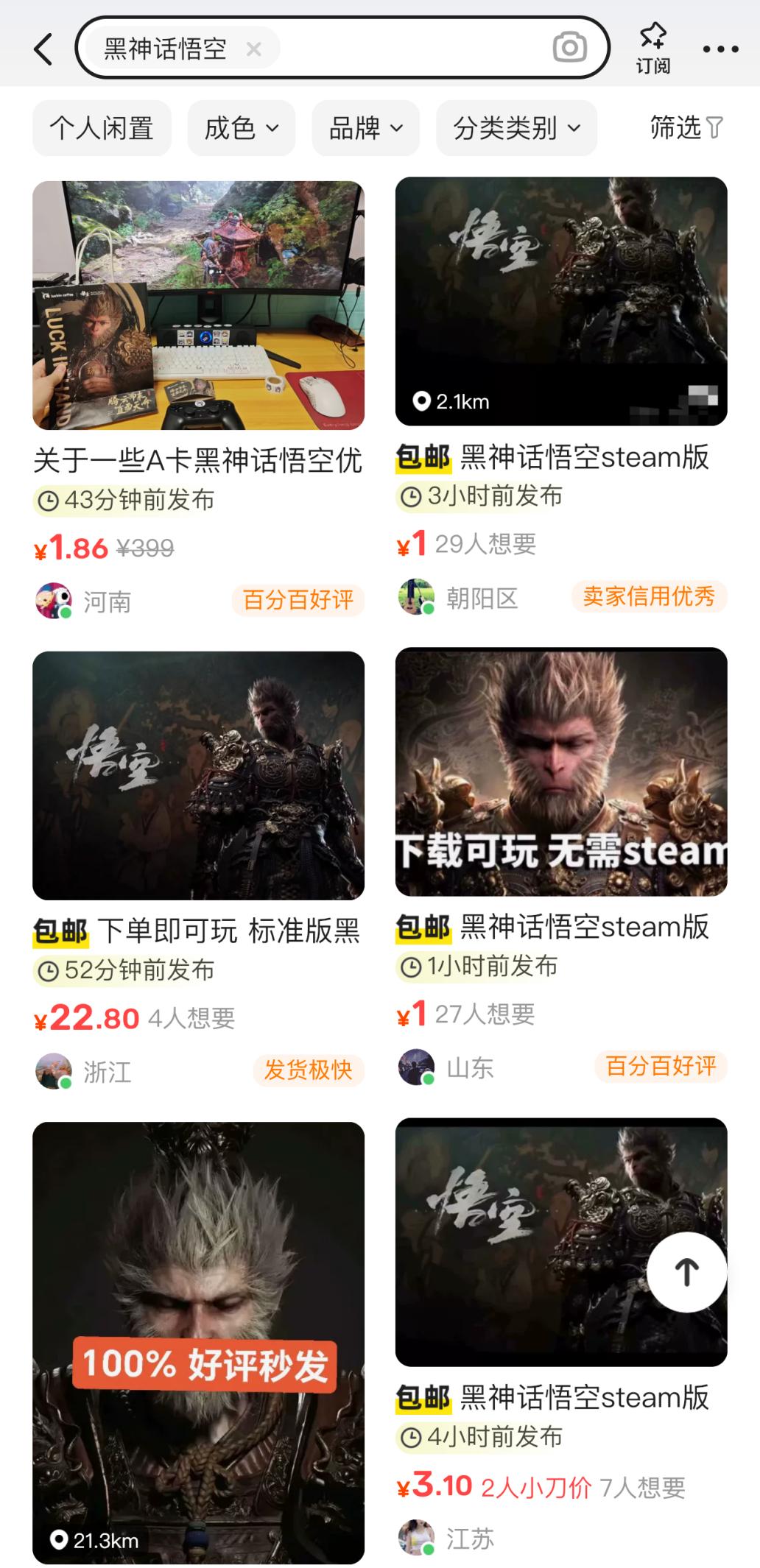Clear the 黑神话悟空 search term
Viewport: 760px width, 1568px height.
pos(254,49)
